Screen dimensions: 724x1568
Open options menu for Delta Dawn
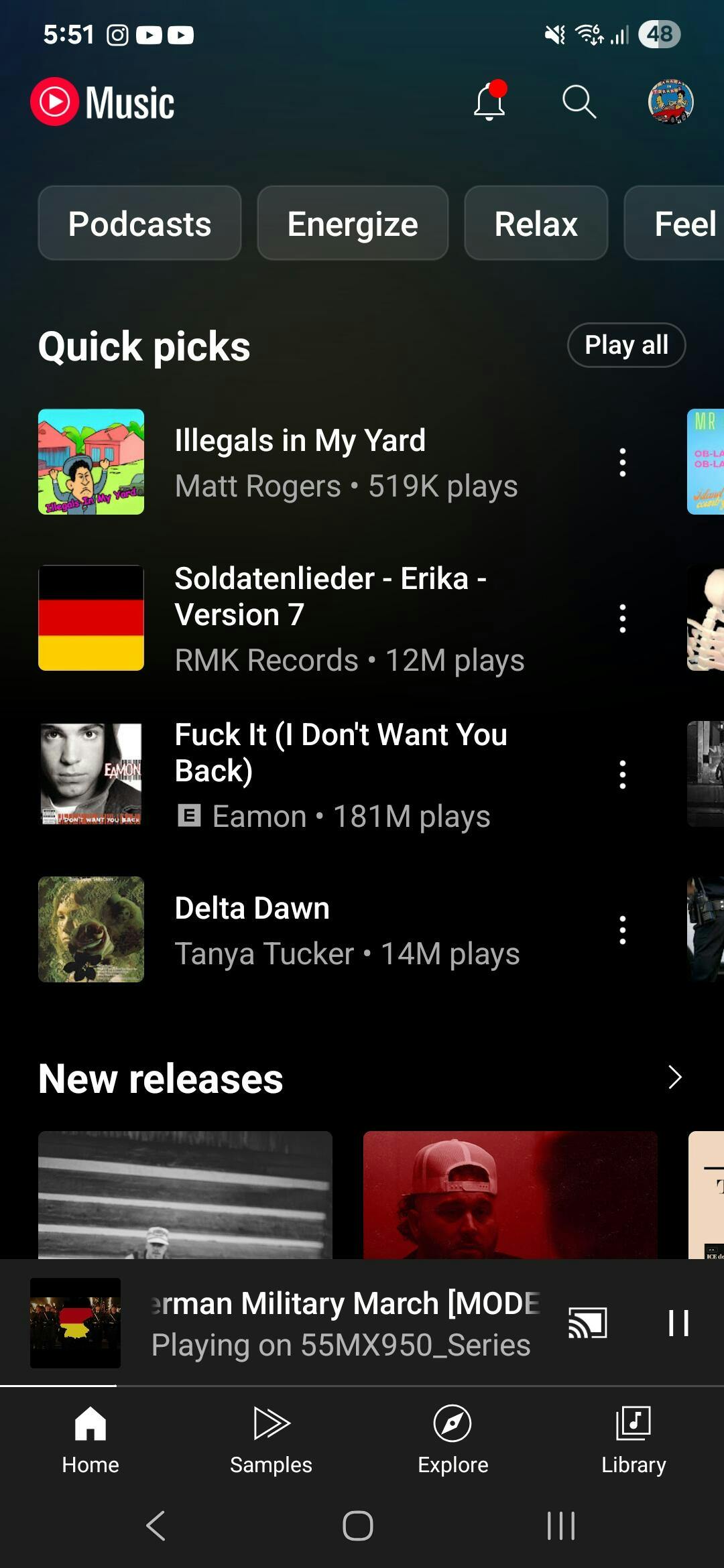click(x=623, y=929)
